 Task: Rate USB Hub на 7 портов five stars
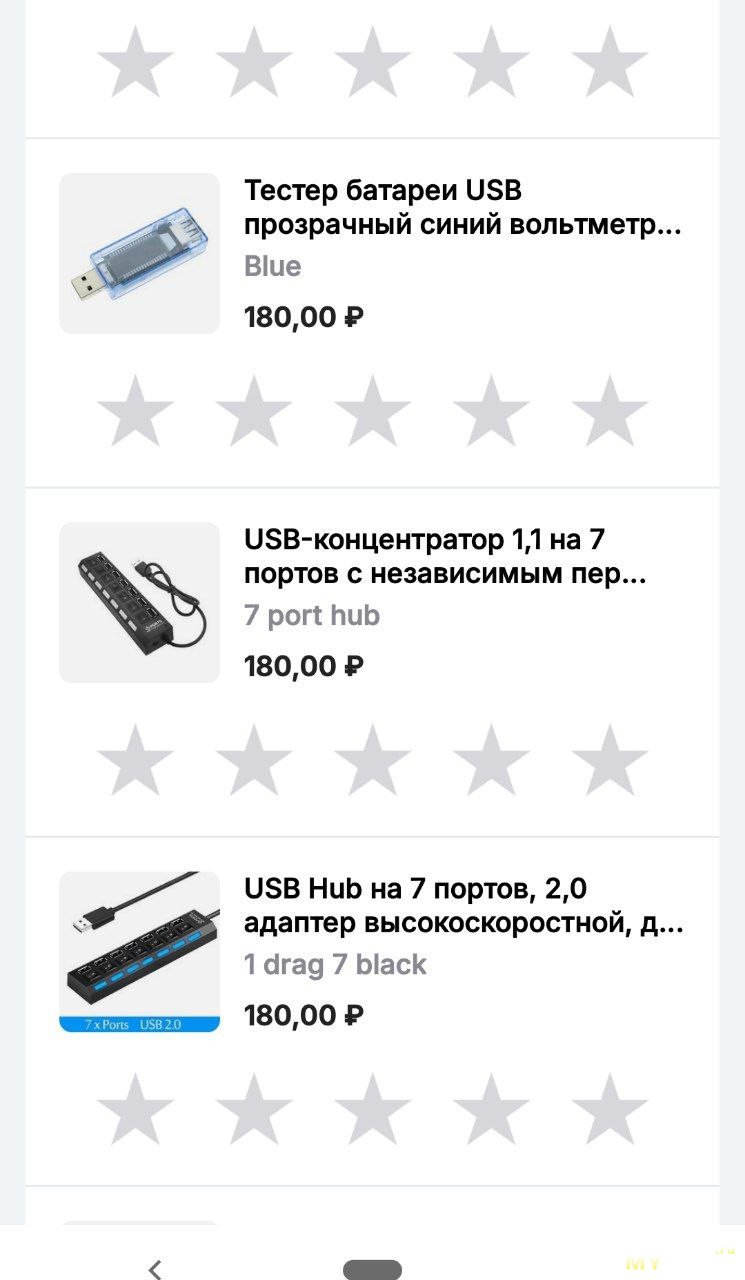pos(609,1109)
